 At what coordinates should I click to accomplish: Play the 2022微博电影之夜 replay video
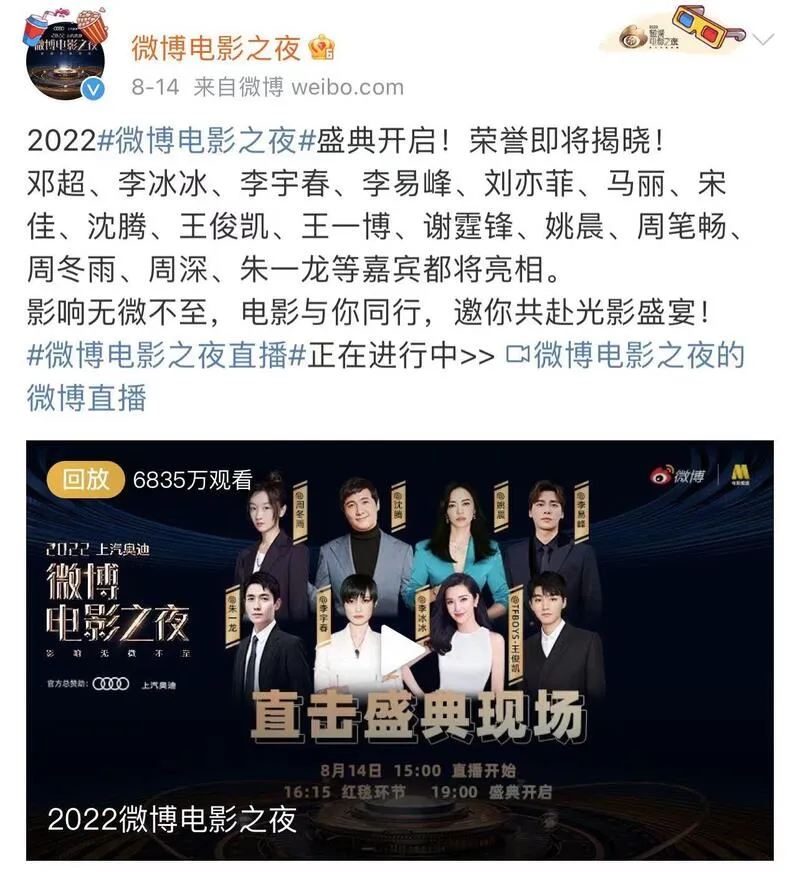point(399,651)
